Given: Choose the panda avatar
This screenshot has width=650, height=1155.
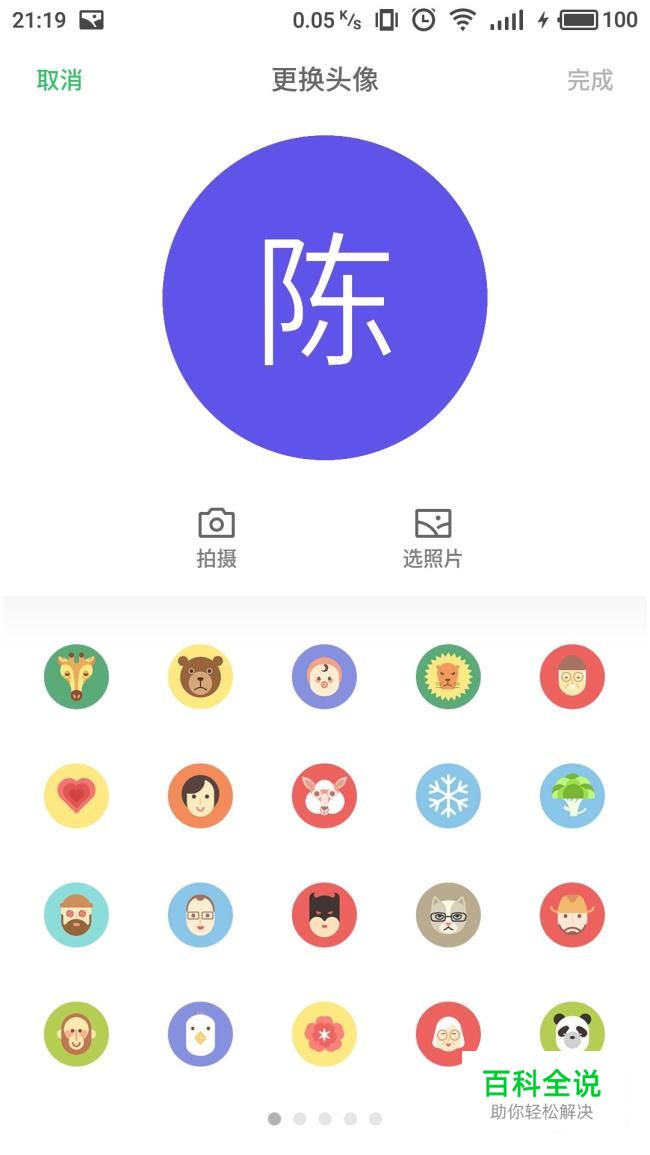Looking at the screenshot, I should [x=573, y=1028].
